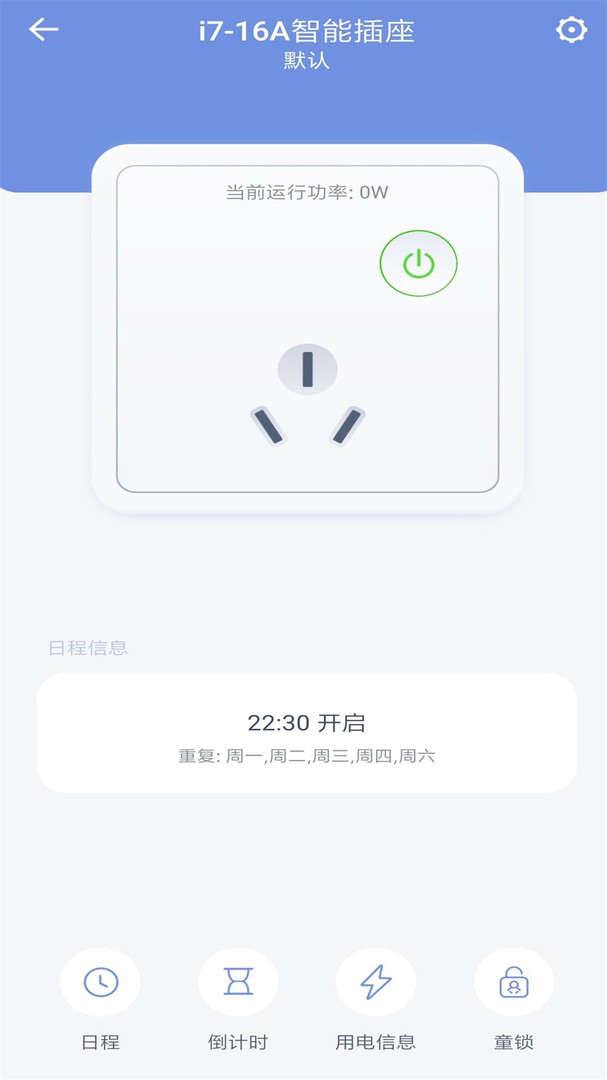Open the 22:30 开启 schedule card
Image resolution: width=607 pixels, height=1080 pixels.
306,733
